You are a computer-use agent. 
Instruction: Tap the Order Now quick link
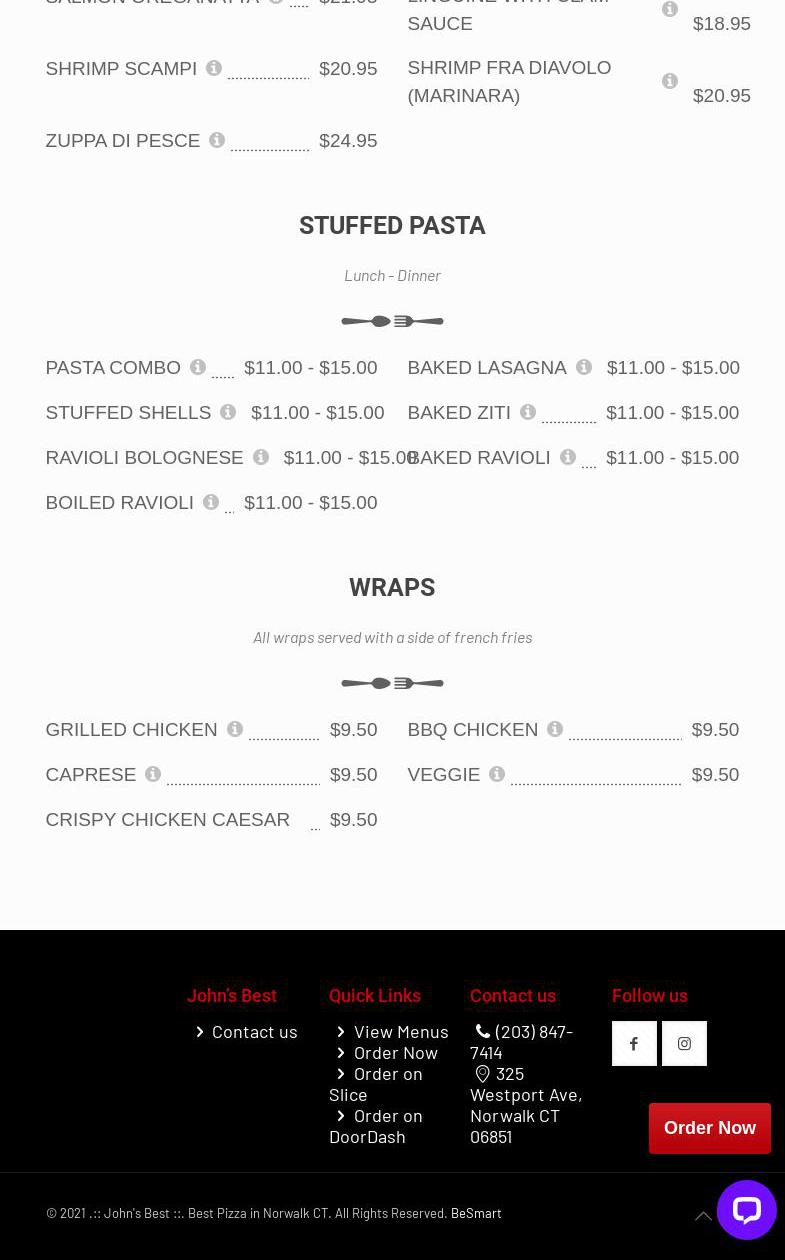coord(395,1052)
